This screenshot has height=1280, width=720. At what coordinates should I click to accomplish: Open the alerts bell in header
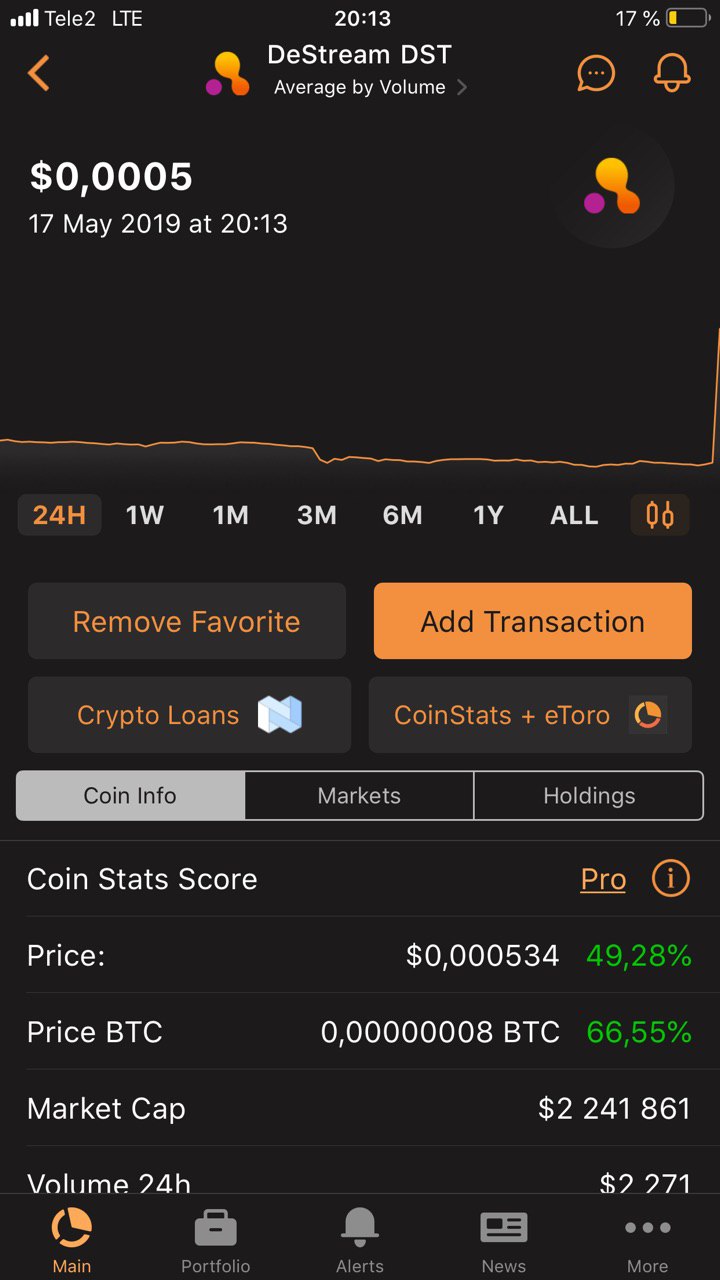672,73
